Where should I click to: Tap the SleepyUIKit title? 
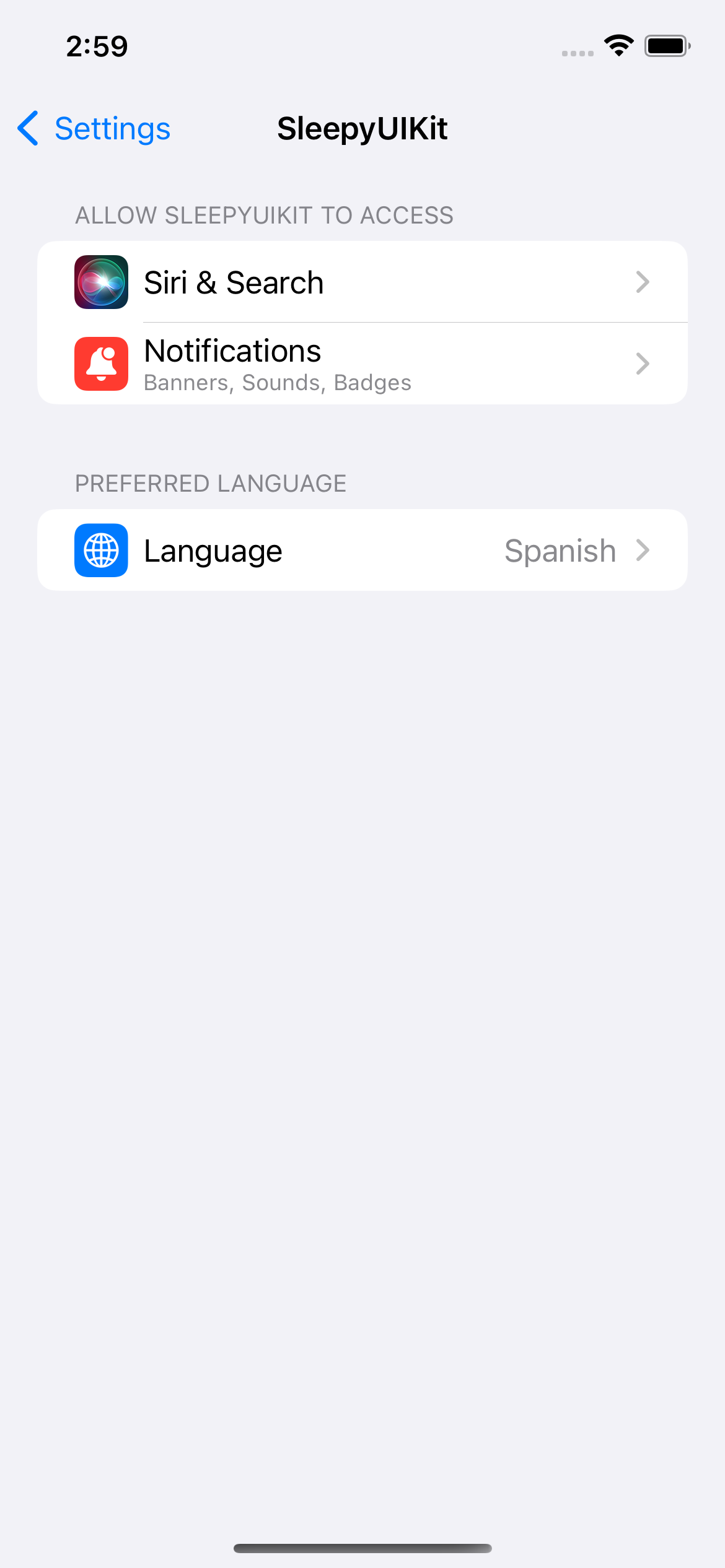pos(362,128)
